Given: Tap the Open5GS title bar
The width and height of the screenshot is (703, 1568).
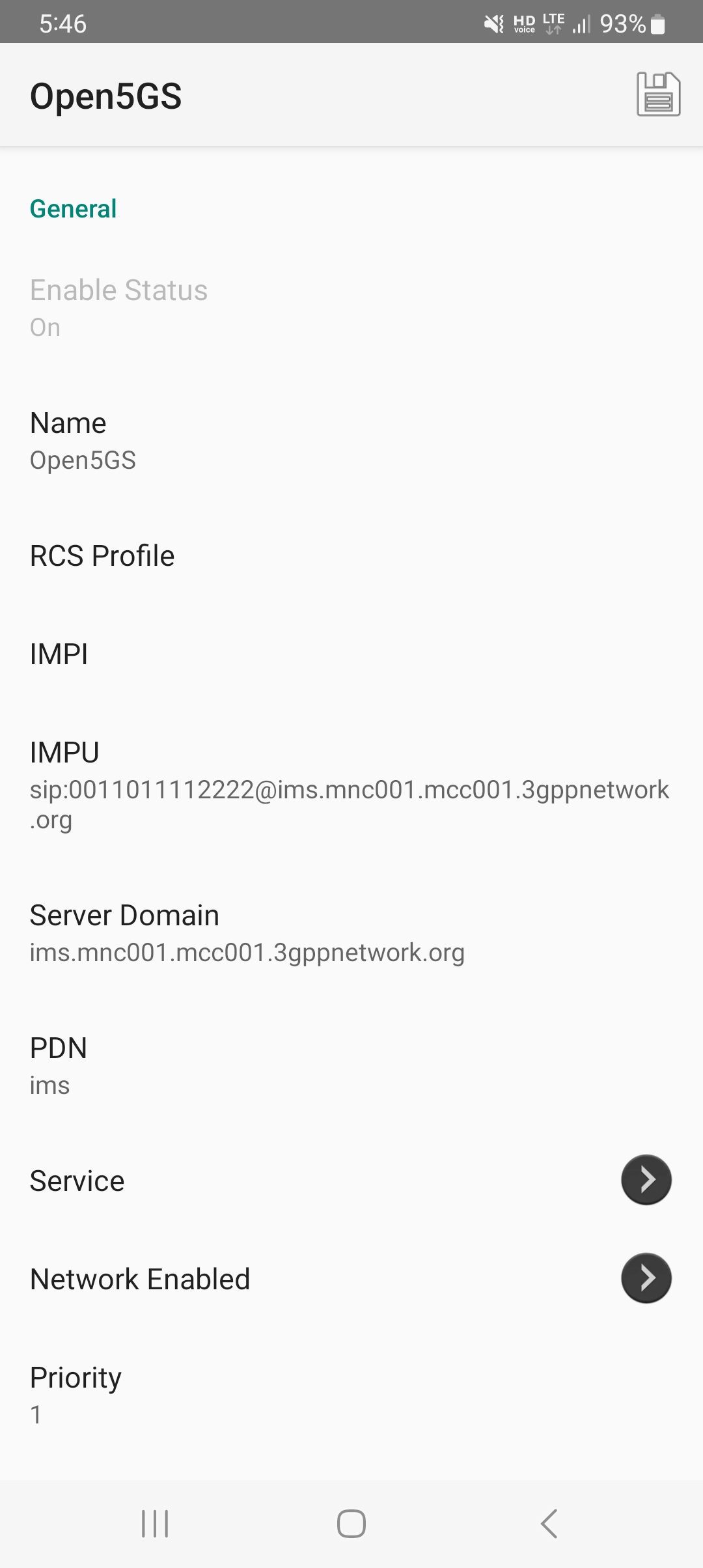Looking at the screenshot, I should (x=106, y=96).
